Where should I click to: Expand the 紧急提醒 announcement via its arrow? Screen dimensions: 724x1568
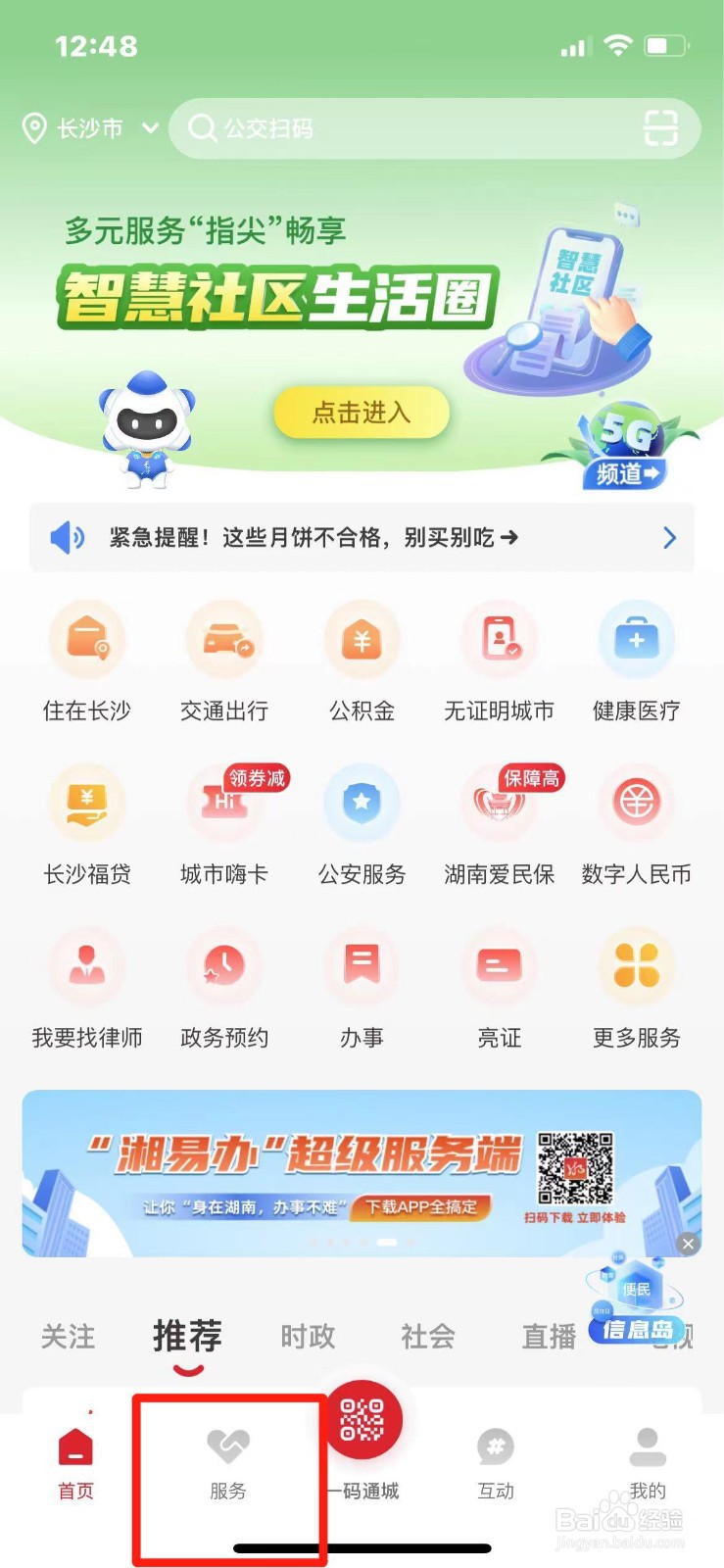coord(669,537)
